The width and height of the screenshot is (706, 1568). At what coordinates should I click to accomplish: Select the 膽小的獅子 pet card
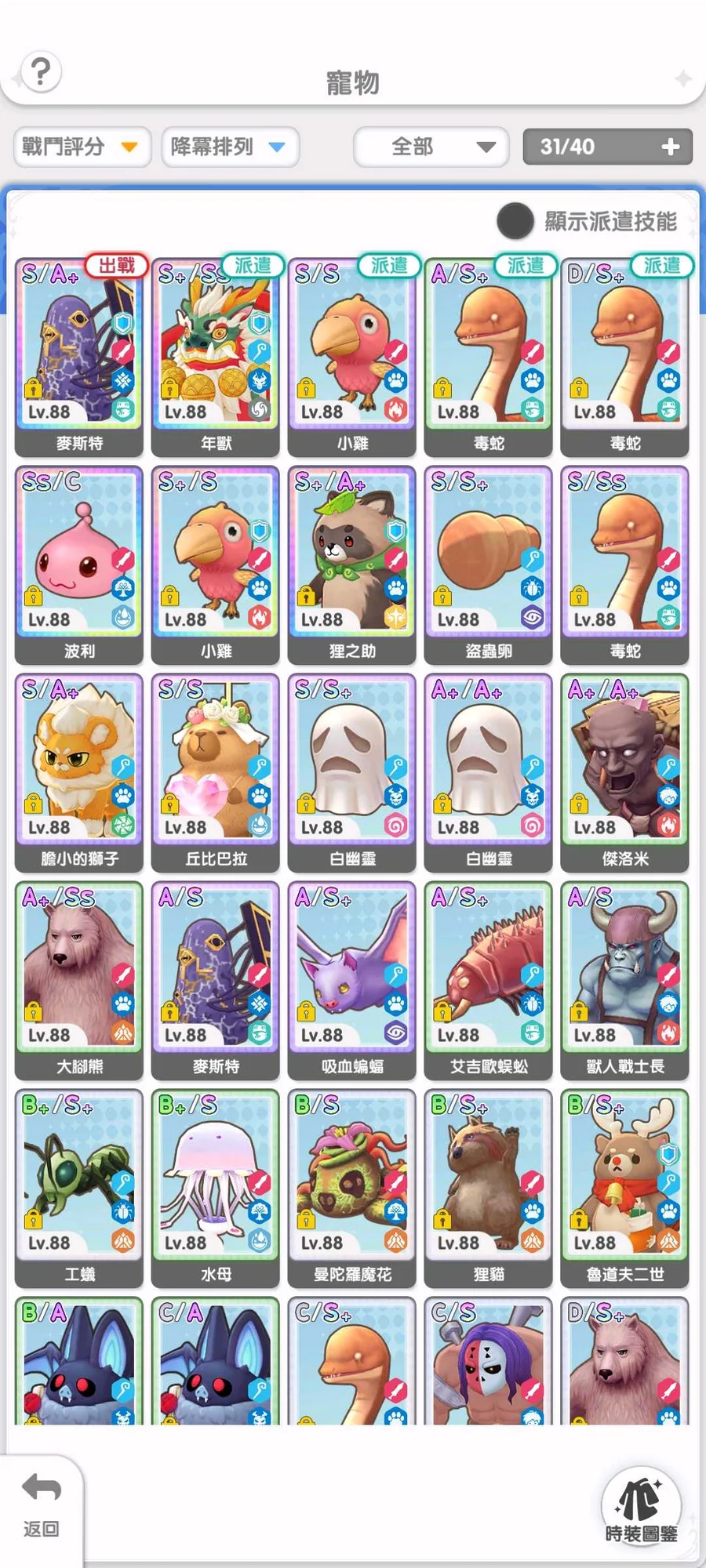79,768
